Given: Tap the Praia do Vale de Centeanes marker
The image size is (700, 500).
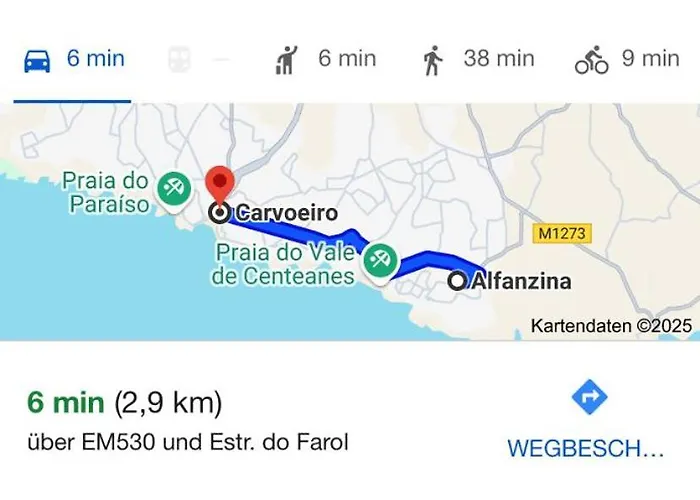Looking at the screenshot, I should coord(379,261).
